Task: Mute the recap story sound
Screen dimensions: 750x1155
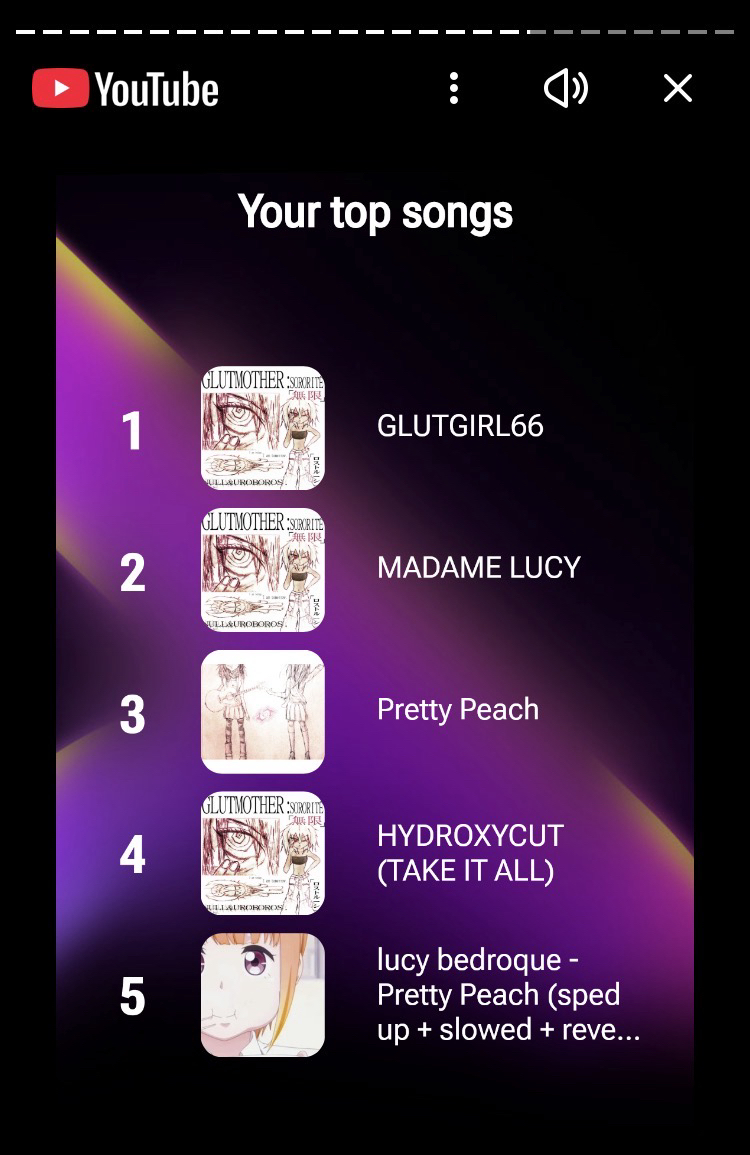Action: pyautogui.click(x=565, y=89)
